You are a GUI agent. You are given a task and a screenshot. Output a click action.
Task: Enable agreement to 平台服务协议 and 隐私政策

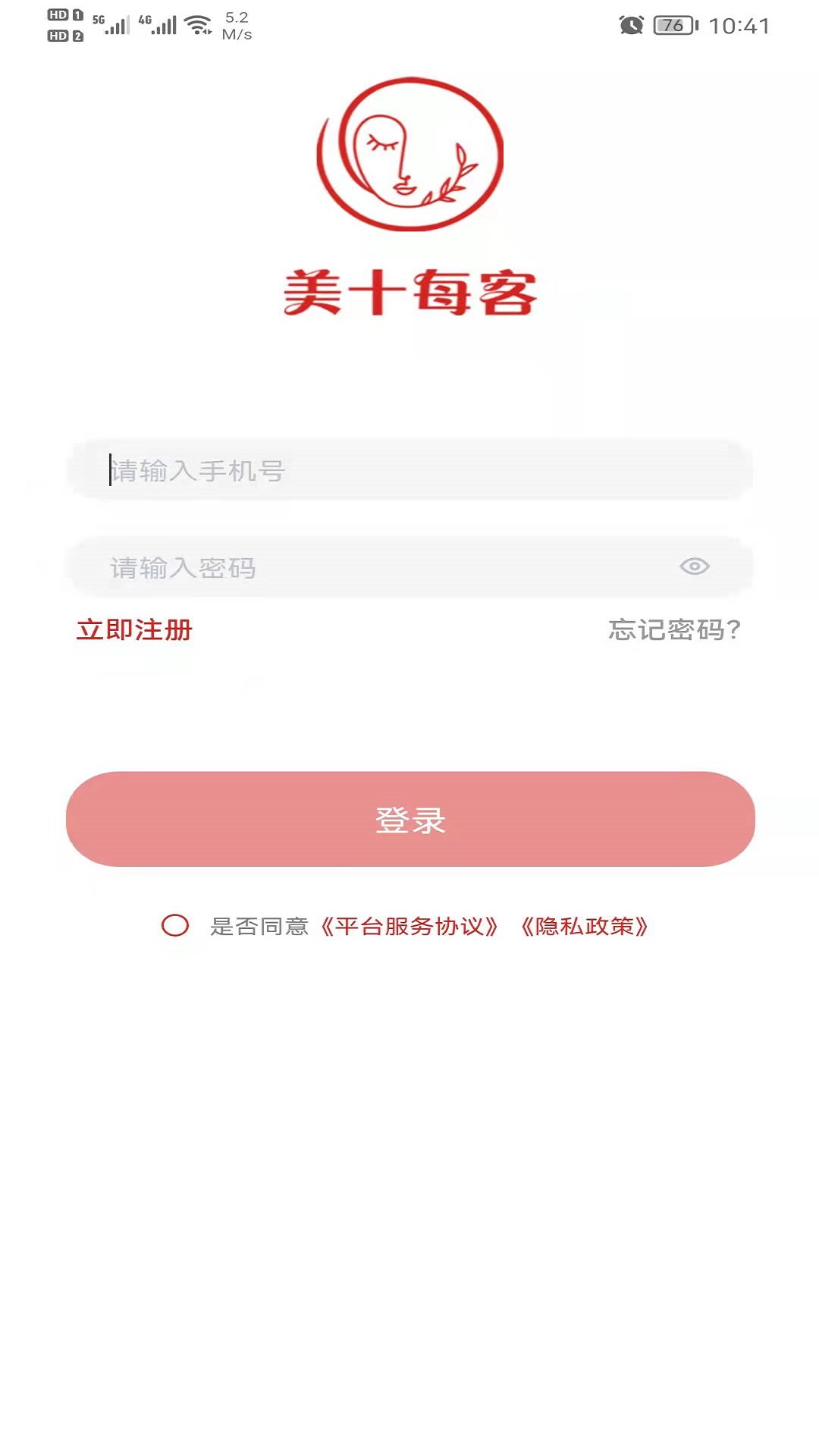[174, 926]
